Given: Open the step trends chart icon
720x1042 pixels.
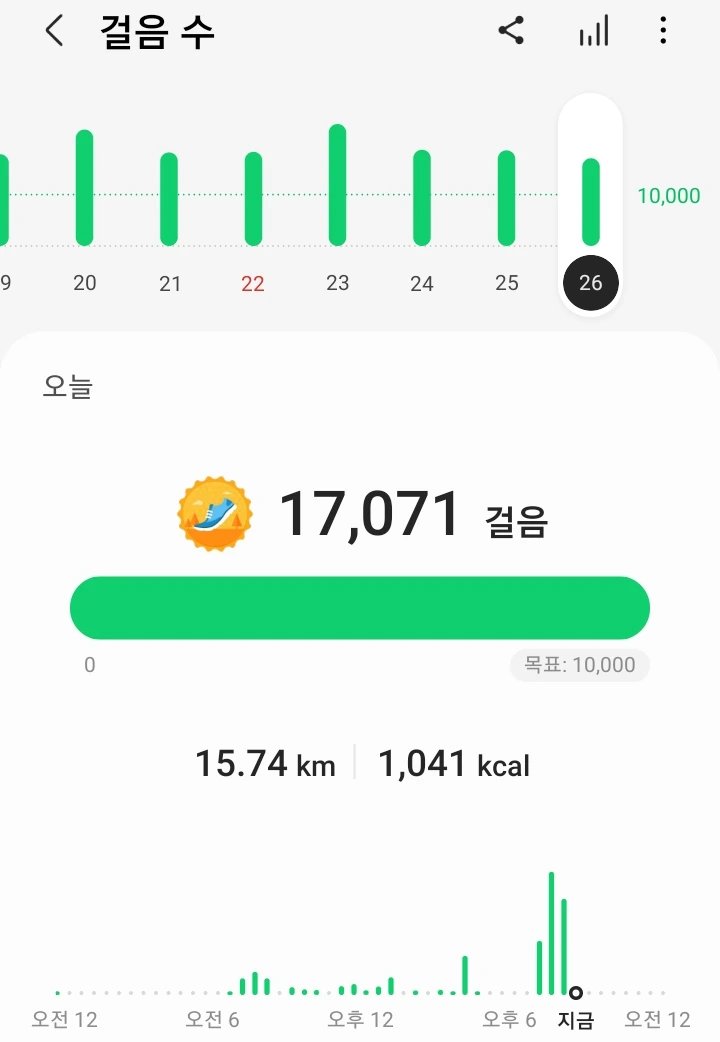Looking at the screenshot, I should pos(593,33).
